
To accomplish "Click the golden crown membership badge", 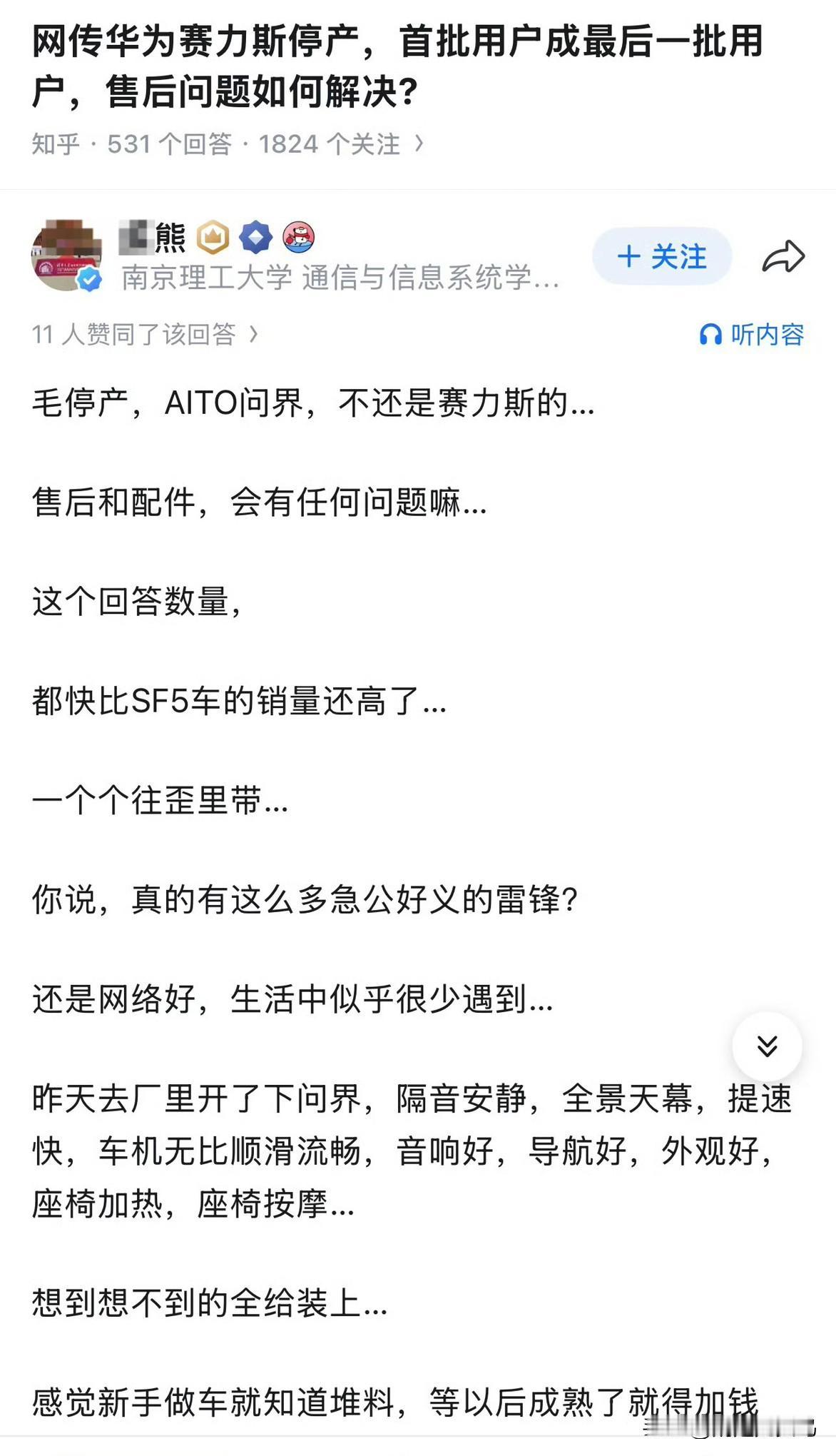I will click(x=213, y=236).
